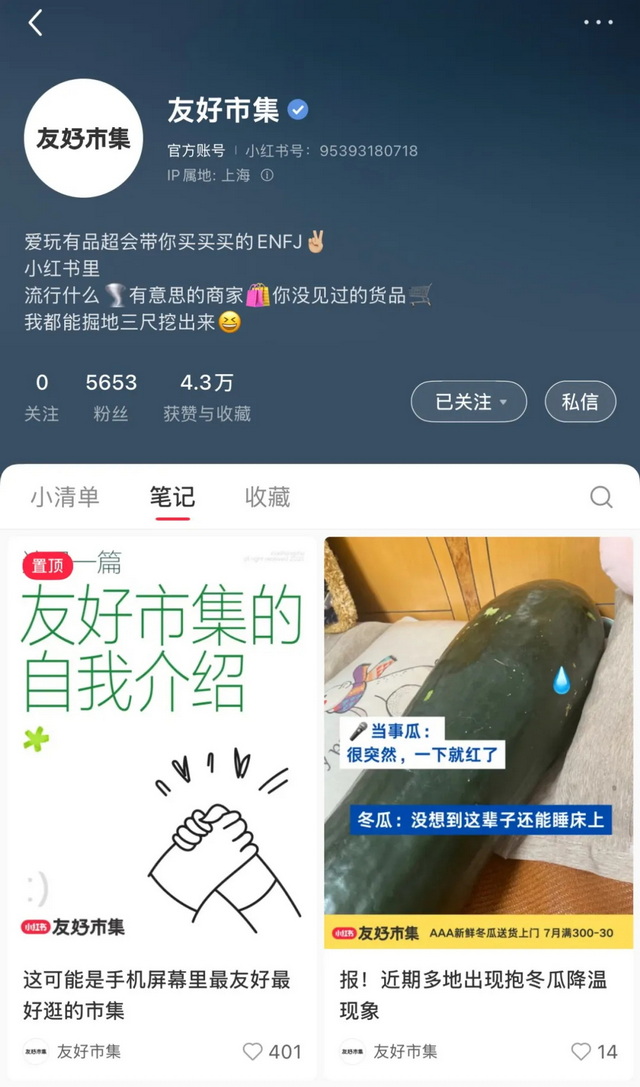Switch to the 小清单 tab
This screenshot has width=640, height=1087.
65,497
